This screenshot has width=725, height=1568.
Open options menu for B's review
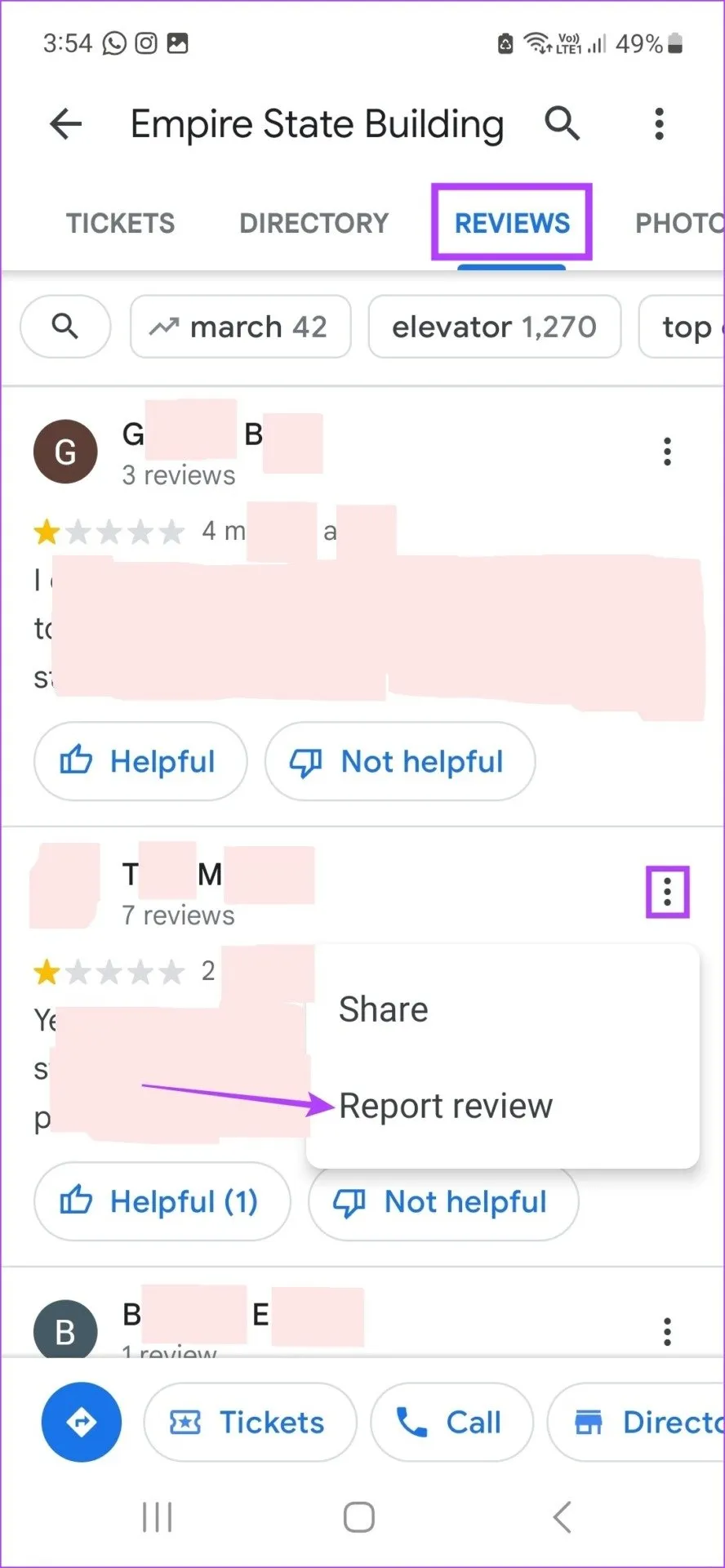click(x=667, y=1332)
